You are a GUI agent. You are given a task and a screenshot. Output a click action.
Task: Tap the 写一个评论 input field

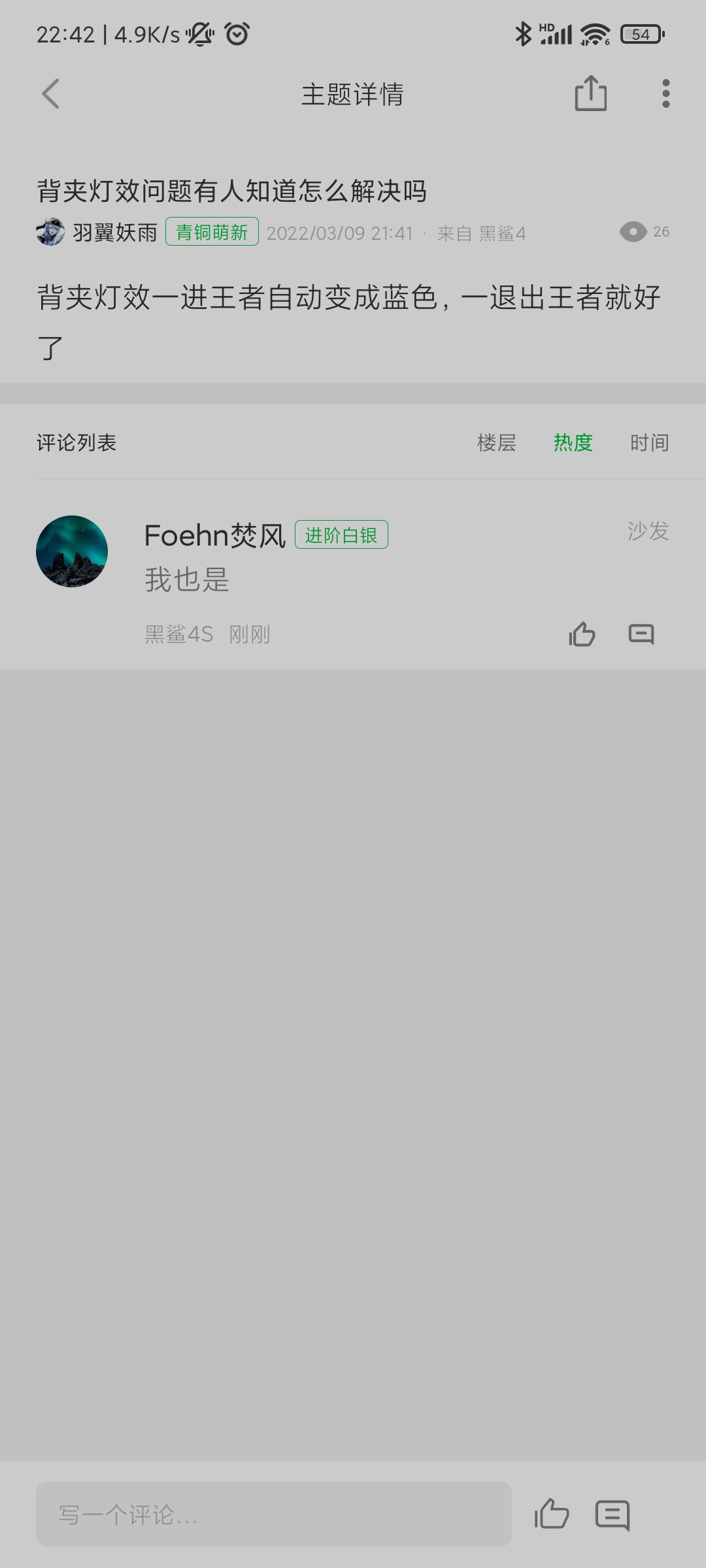[274, 1514]
